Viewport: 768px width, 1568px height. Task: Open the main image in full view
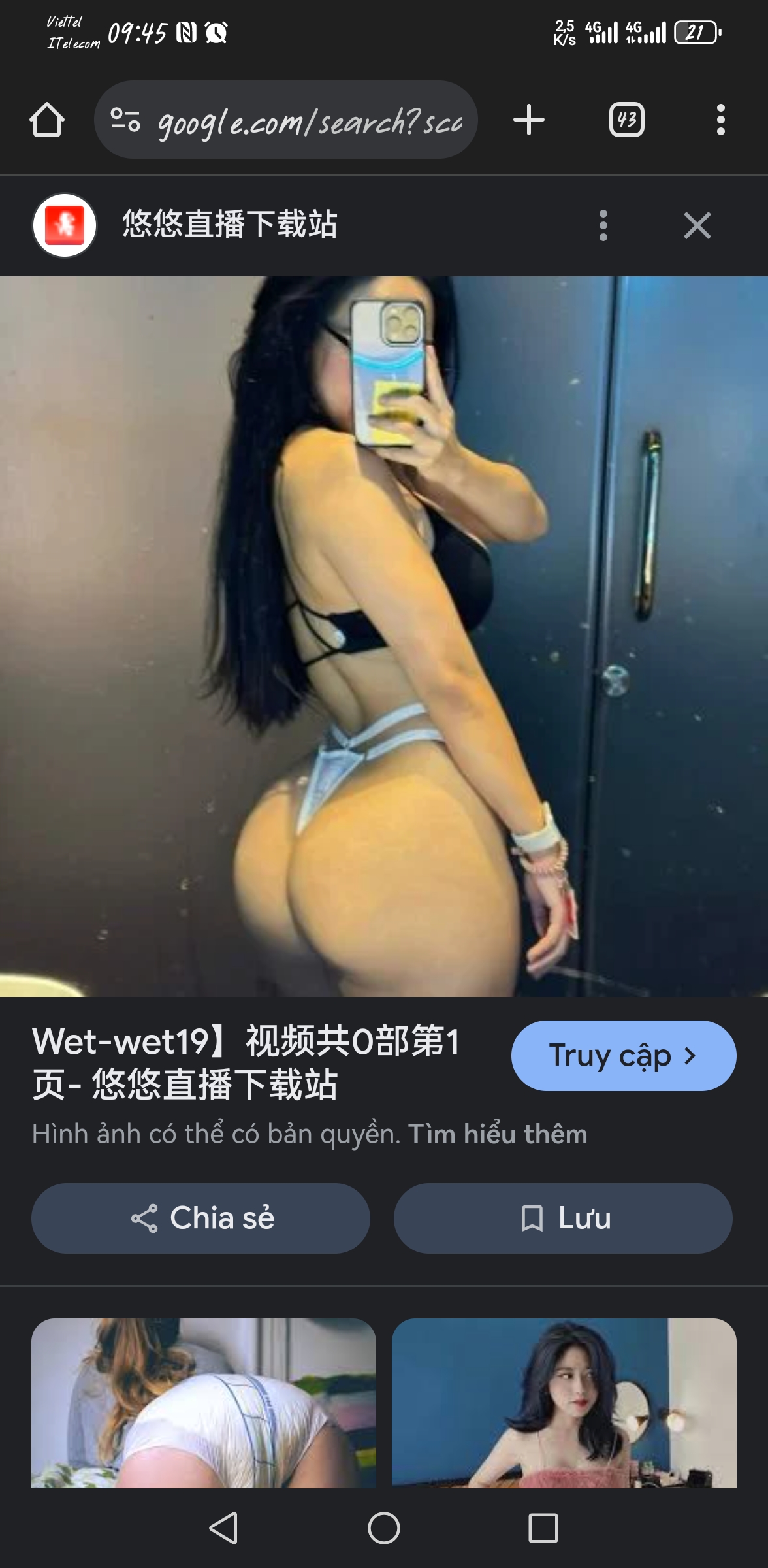pos(384,636)
